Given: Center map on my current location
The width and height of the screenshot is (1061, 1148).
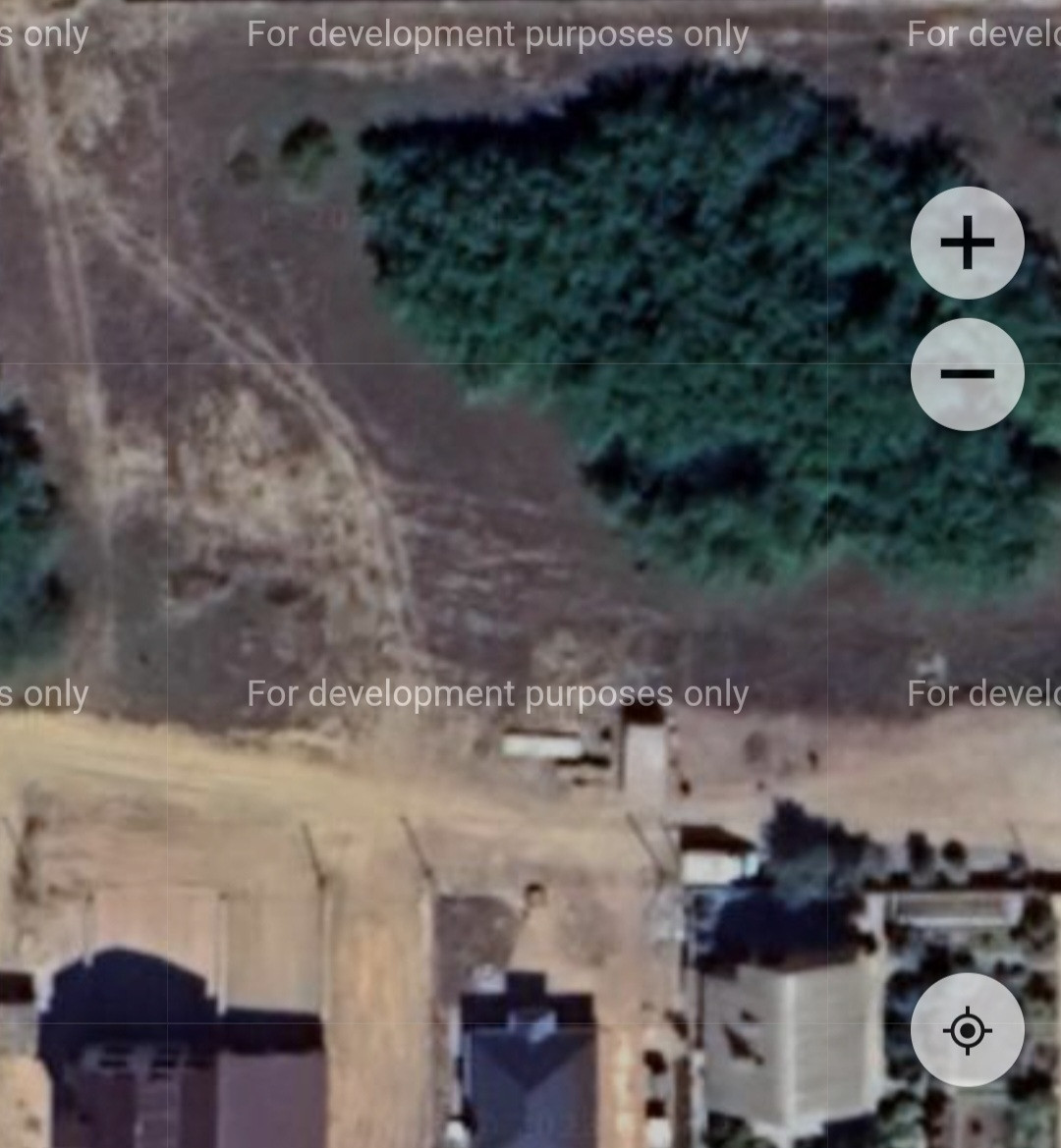Looking at the screenshot, I should (x=967, y=1030).
